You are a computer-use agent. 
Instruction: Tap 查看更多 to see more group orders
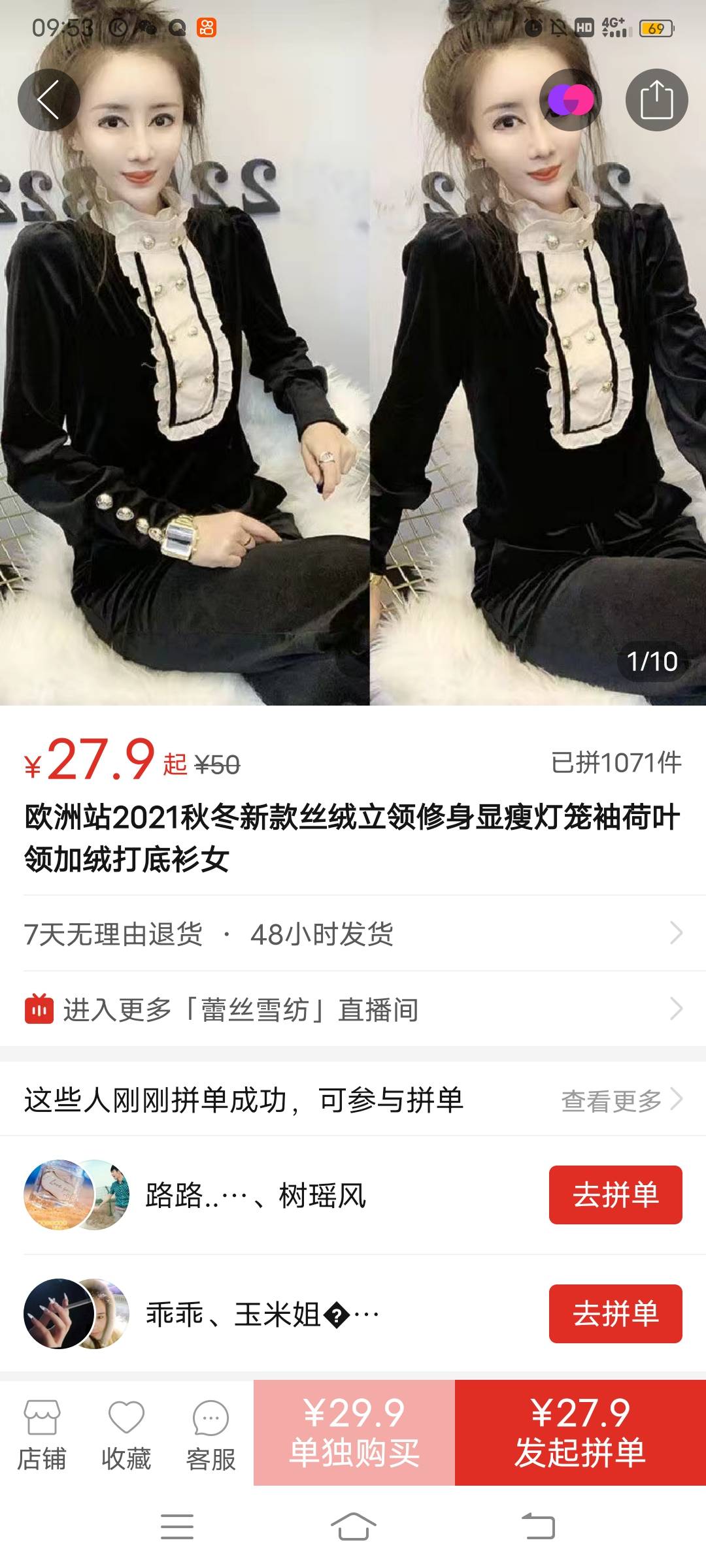(621, 1100)
